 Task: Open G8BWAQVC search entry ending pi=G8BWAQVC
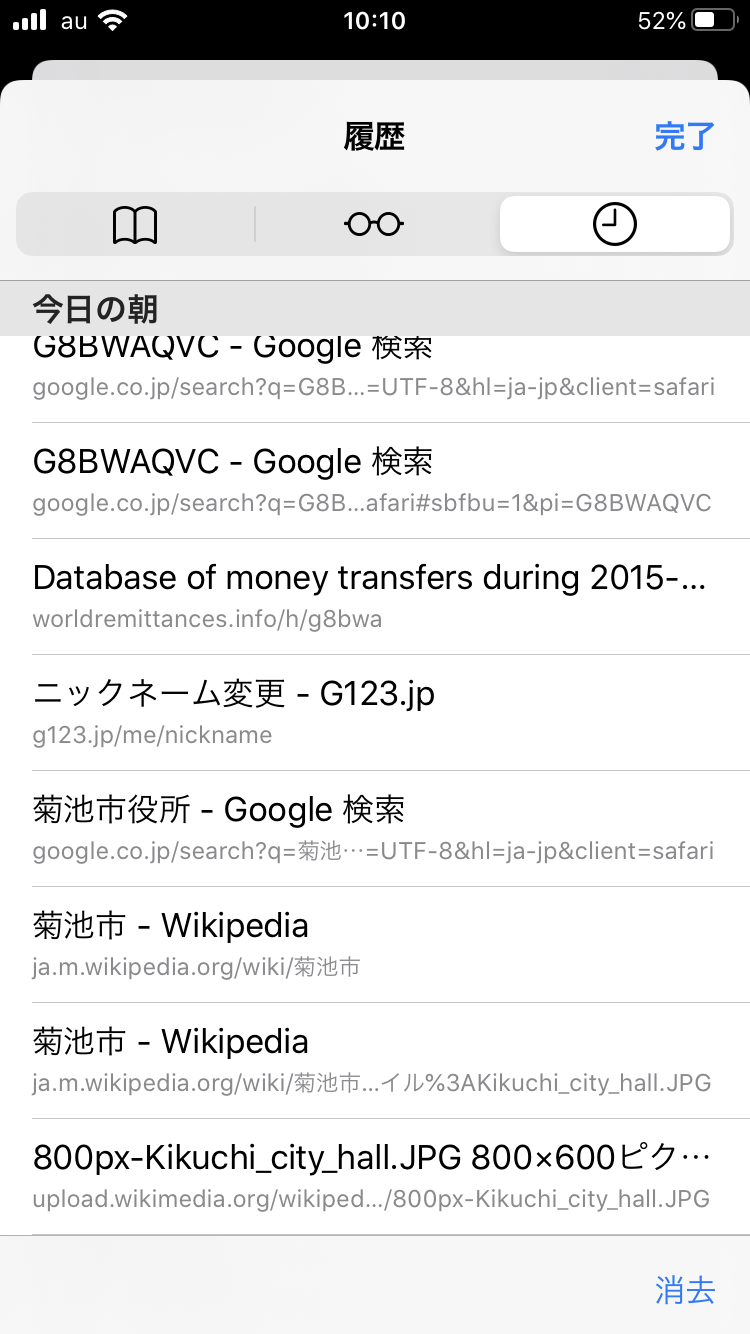(x=375, y=480)
